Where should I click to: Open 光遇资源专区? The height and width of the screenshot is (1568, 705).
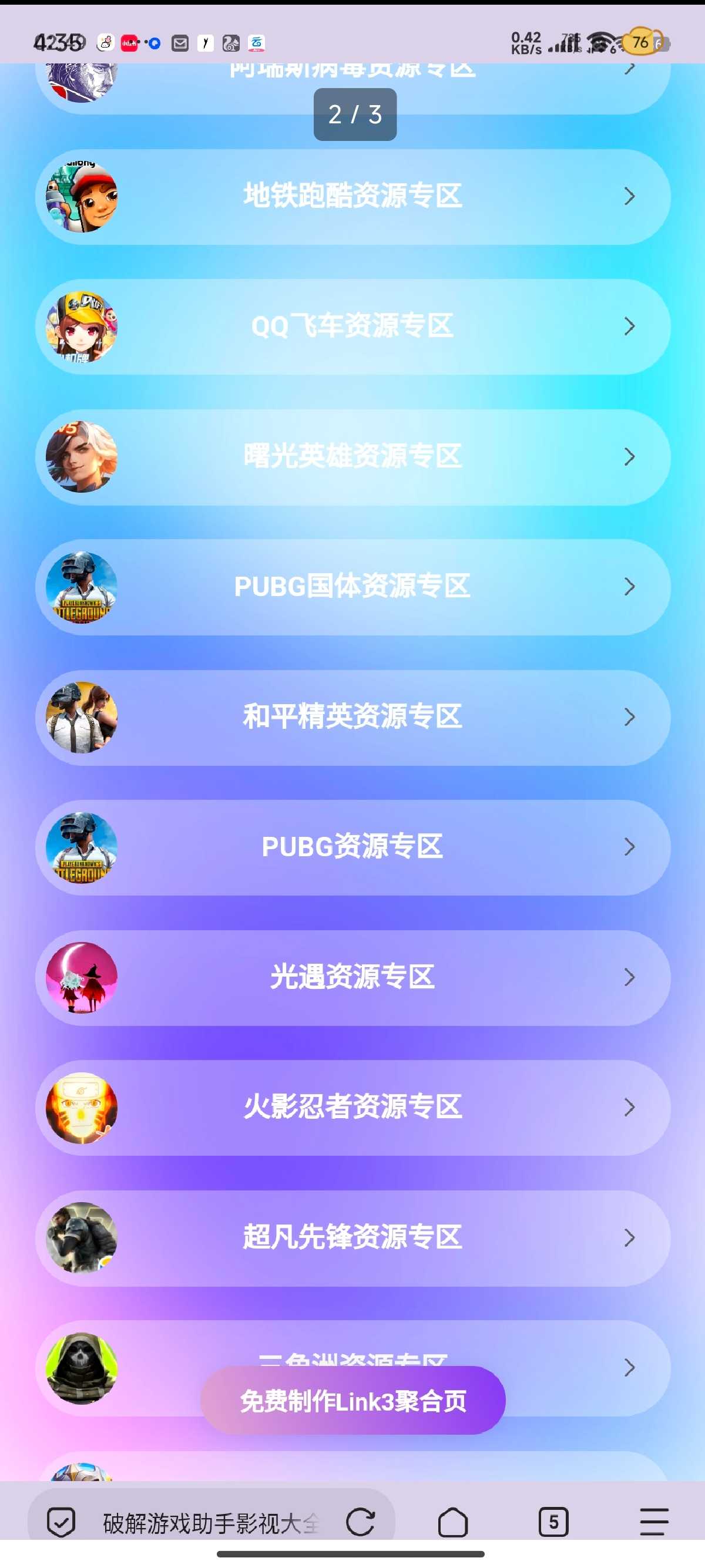click(x=352, y=978)
